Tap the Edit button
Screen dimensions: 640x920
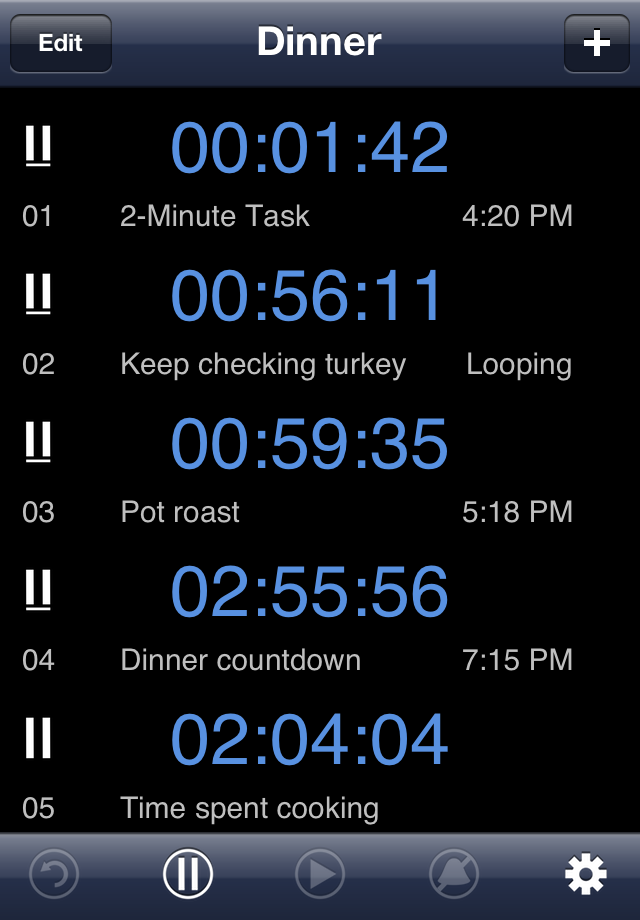(60, 43)
